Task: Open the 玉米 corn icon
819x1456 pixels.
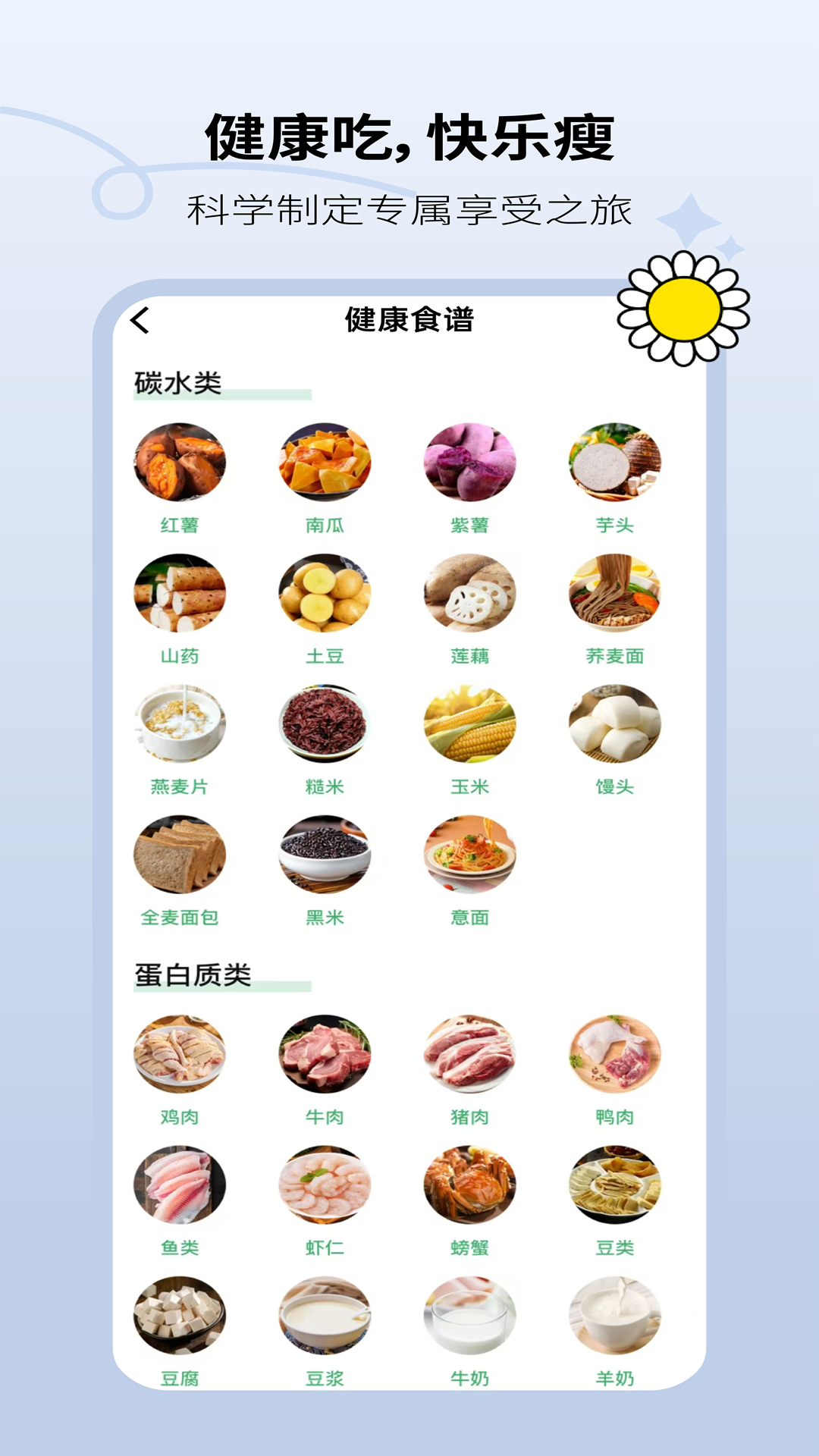Action: pyautogui.click(x=471, y=726)
